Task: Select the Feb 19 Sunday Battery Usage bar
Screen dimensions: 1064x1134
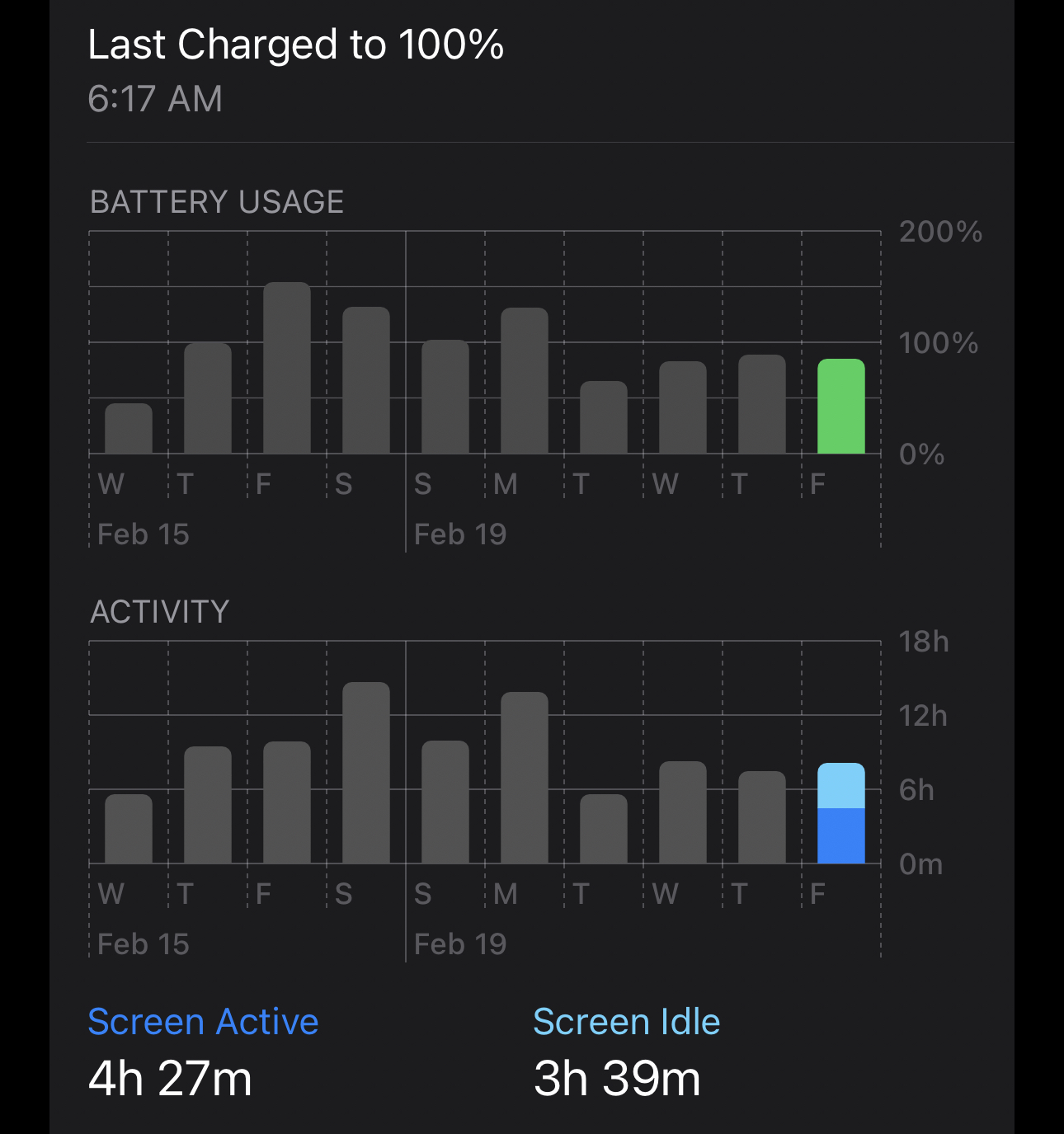Action: point(445,397)
